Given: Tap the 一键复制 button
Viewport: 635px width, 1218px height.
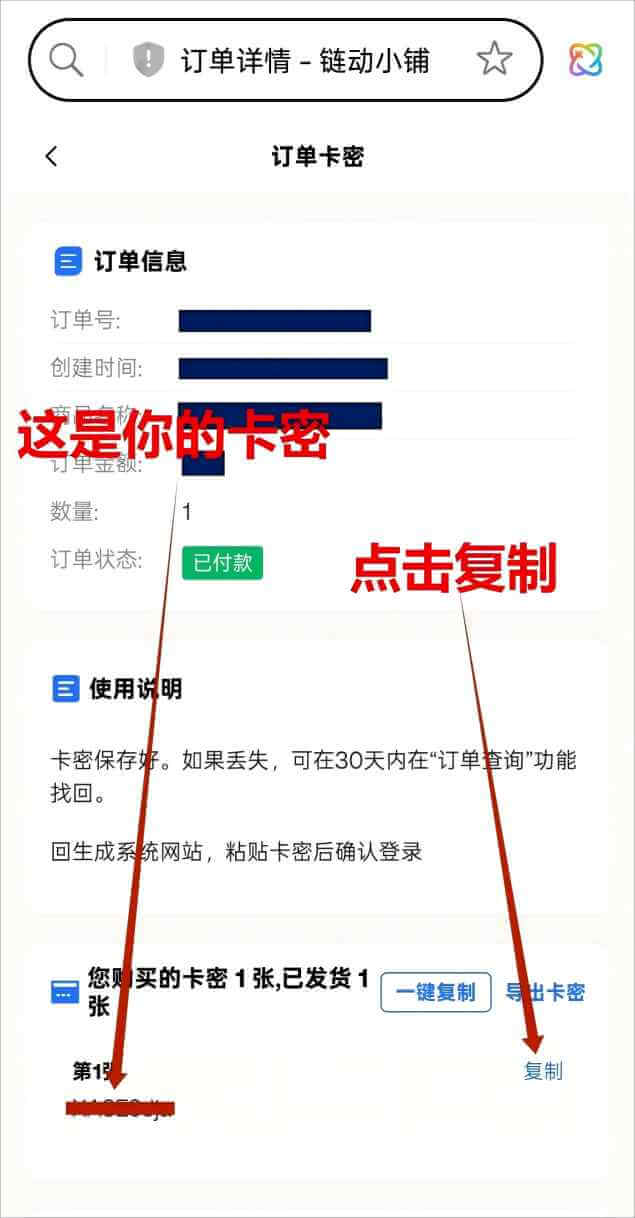Looking at the screenshot, I should coord(436,992).
